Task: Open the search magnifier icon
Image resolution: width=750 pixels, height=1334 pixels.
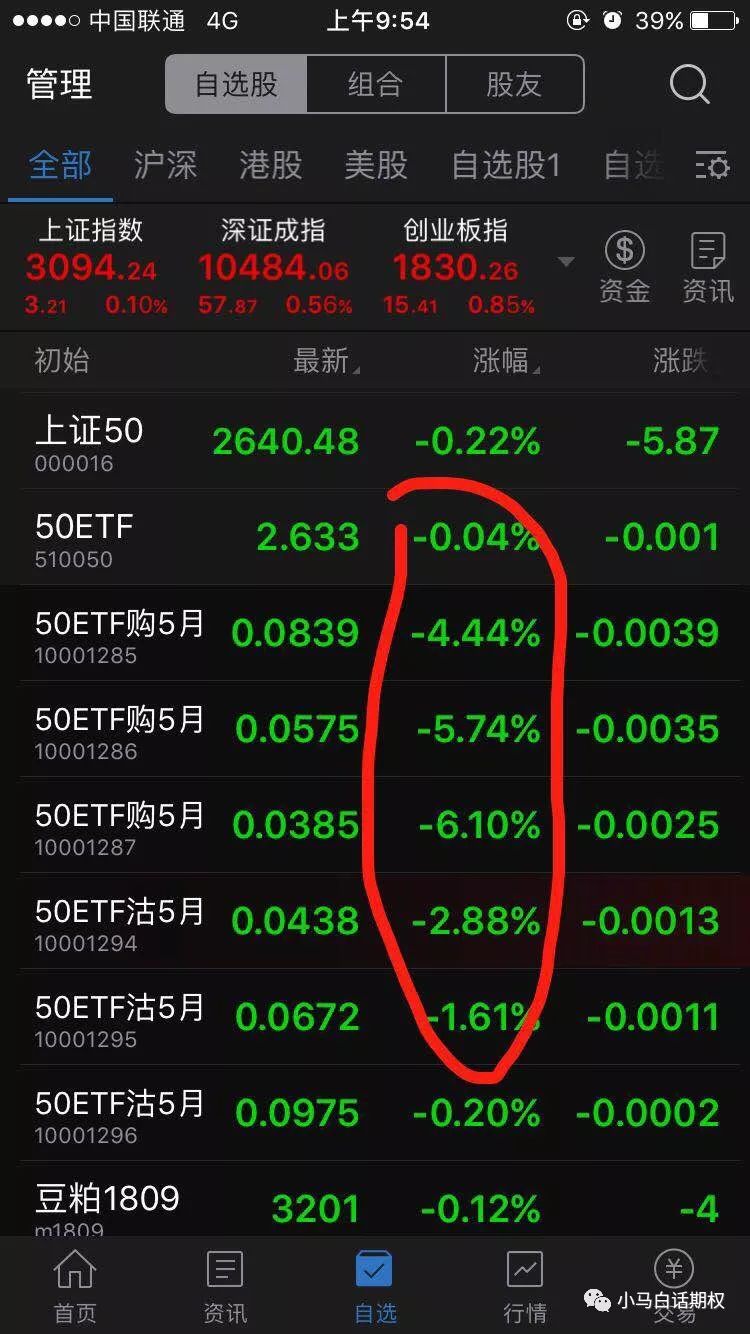Action: tap(690, 84)
